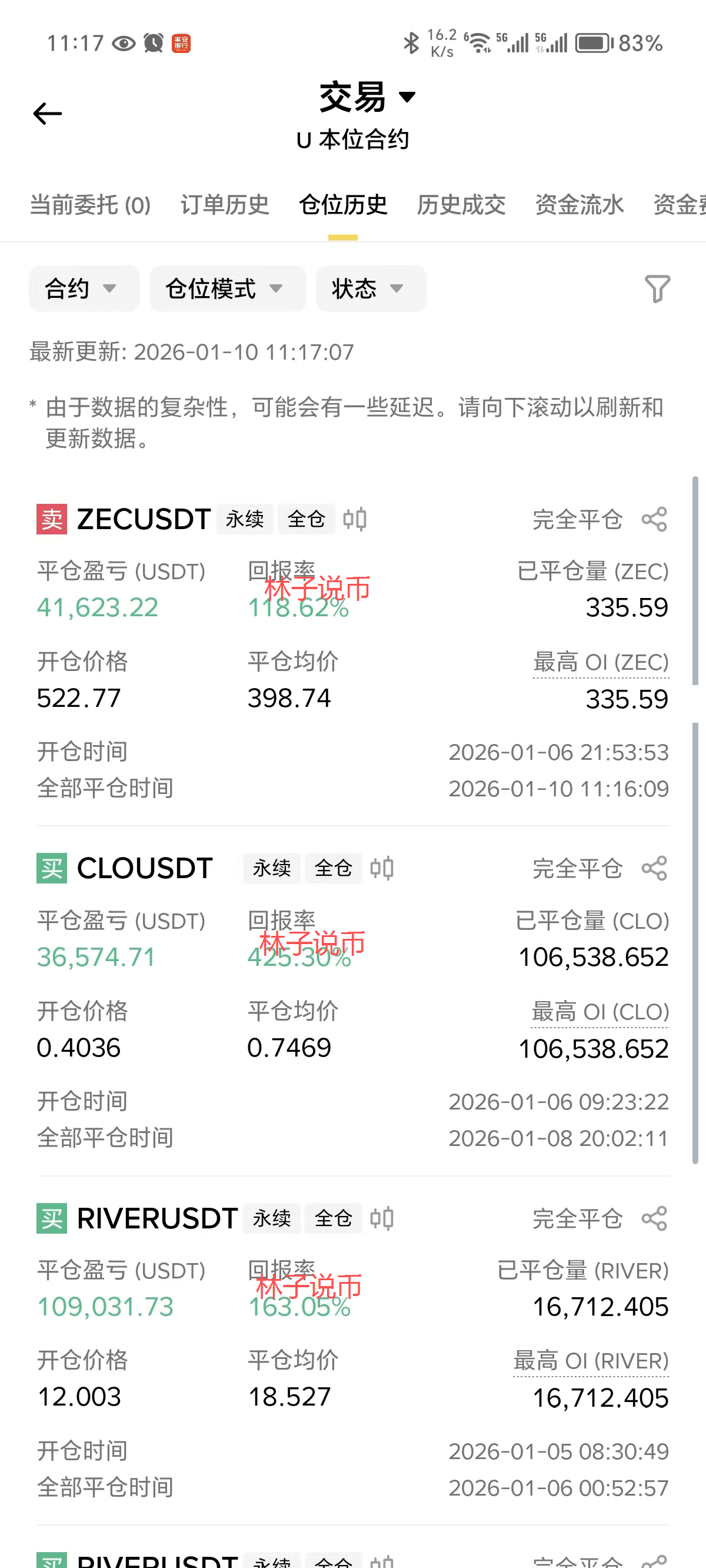Tap 最高 OI (ZEC) underlined label
Viewport: 706px width, 1568px height.
coord(601,662)
